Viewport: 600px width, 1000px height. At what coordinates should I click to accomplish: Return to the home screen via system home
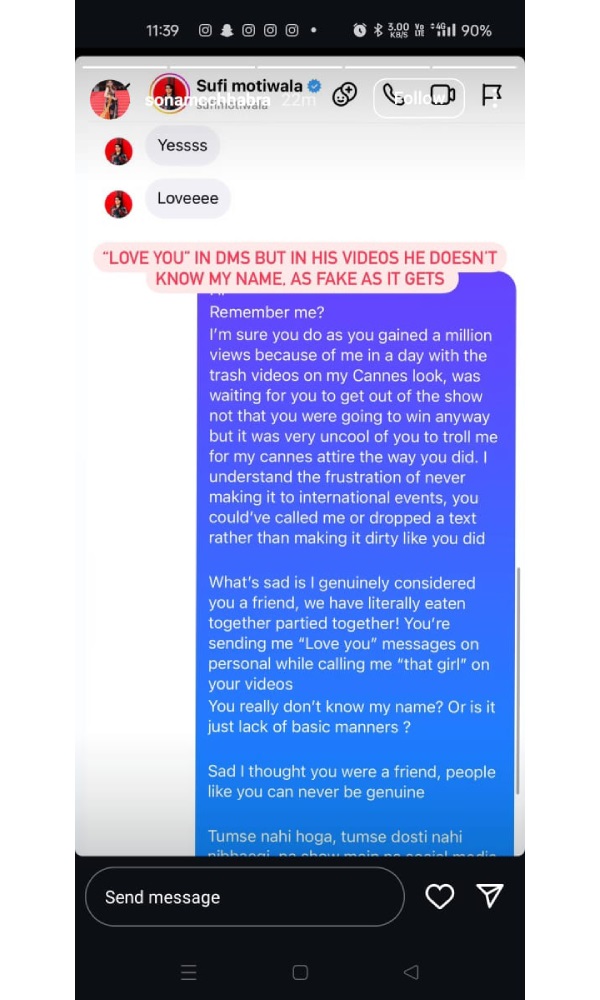tap(300, 972)
